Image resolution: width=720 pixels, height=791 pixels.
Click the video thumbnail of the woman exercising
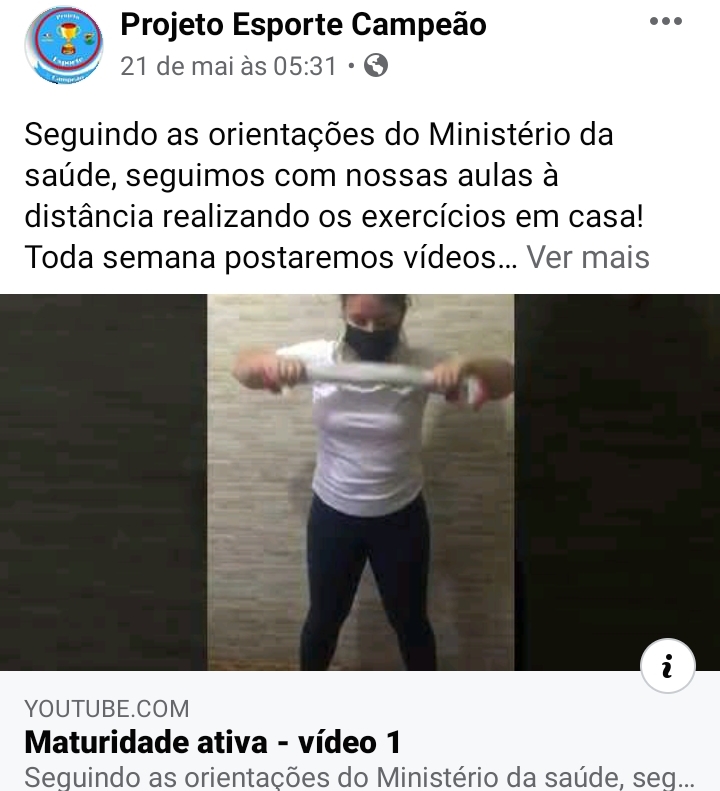pos(360,480)
